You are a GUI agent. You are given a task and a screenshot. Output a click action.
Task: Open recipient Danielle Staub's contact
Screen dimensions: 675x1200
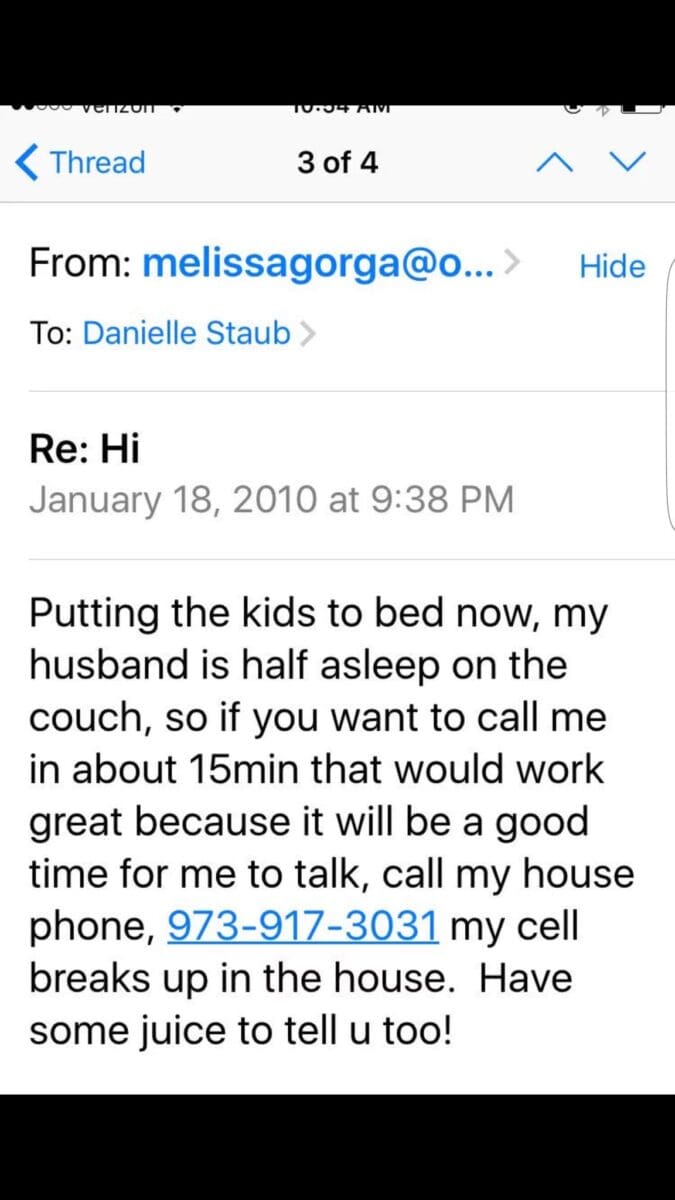coord(186,333)
